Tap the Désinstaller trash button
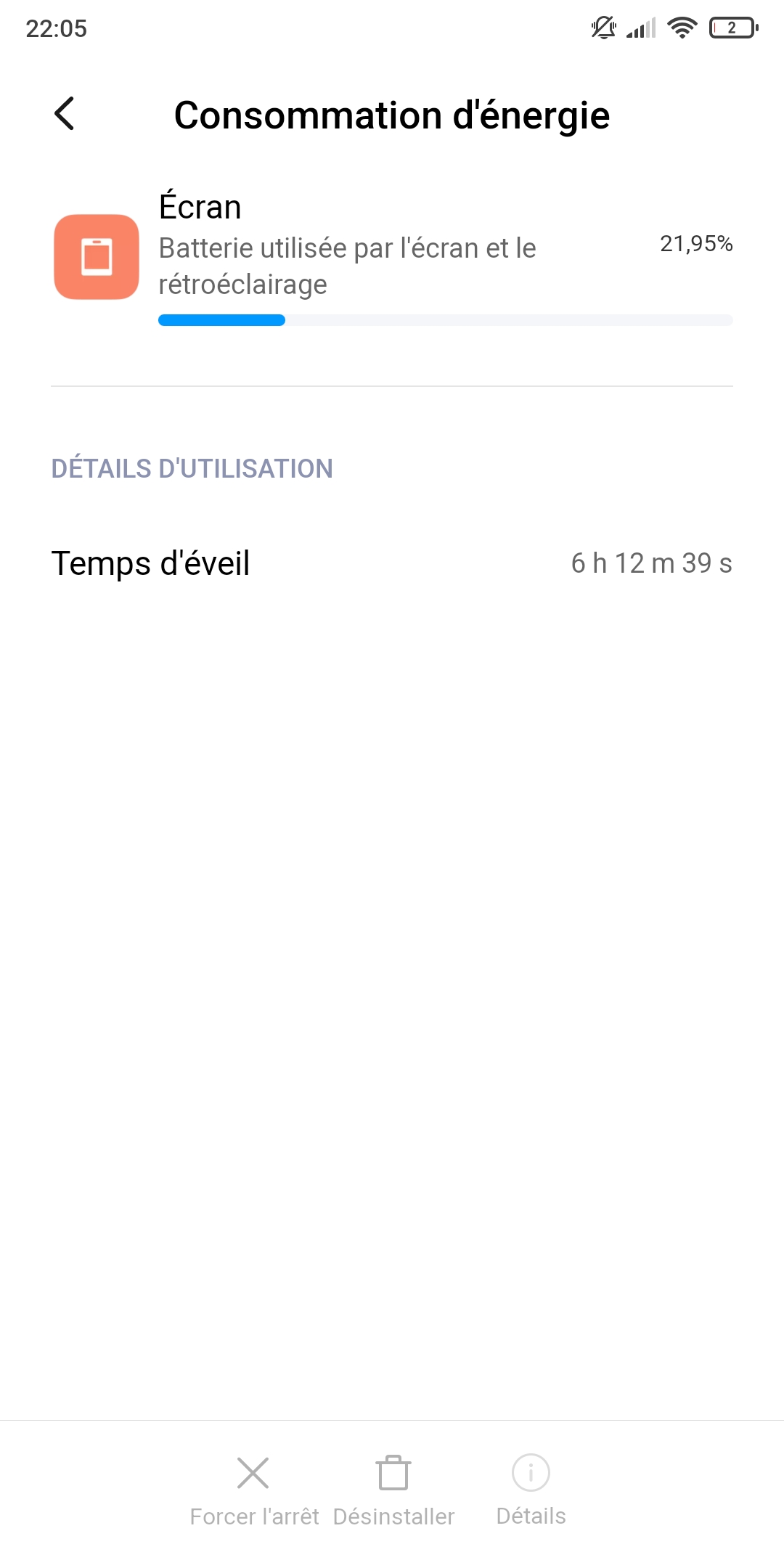 click(x=393, y=1491)
